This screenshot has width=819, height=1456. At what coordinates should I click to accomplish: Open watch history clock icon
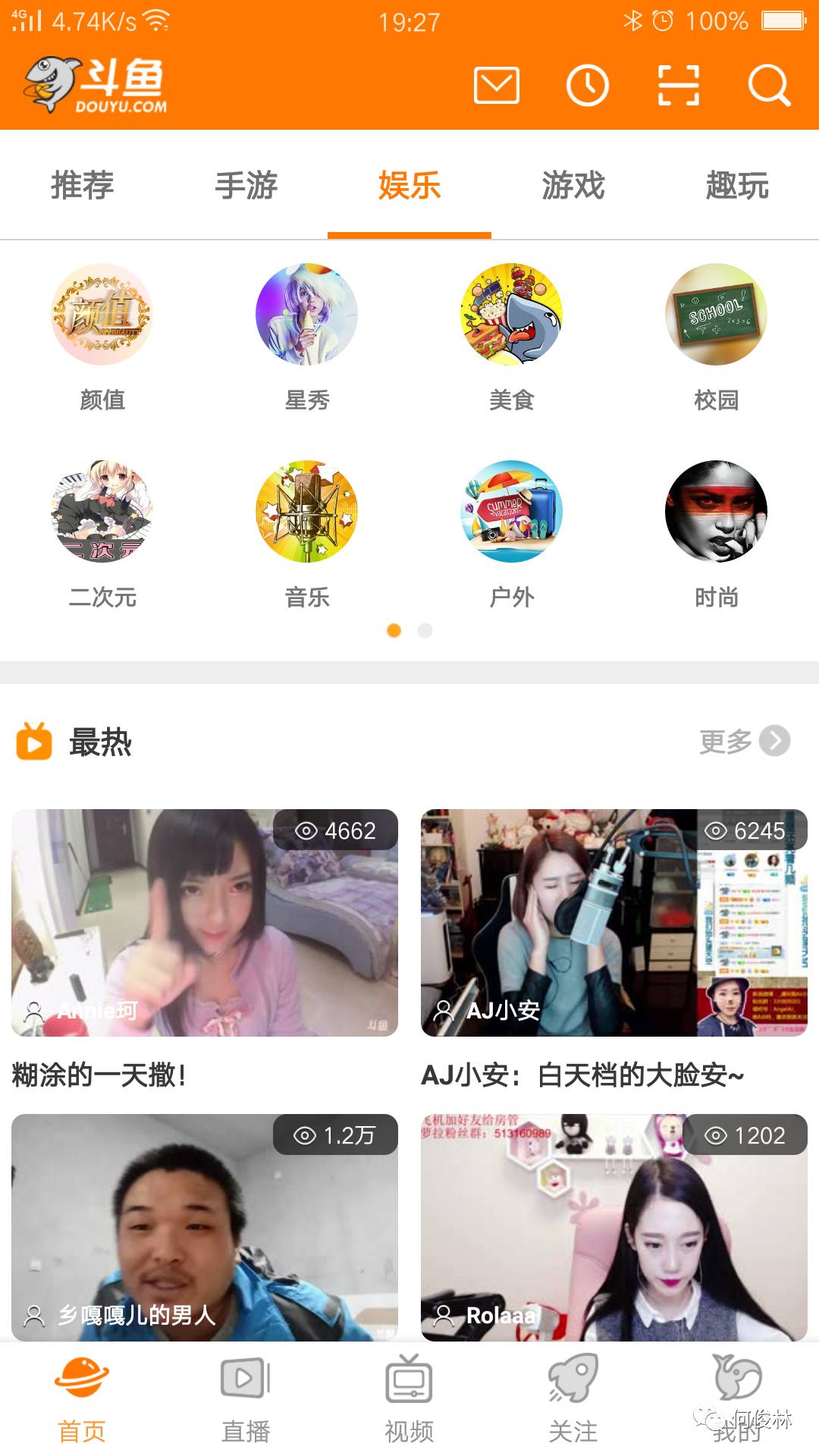point(588,85)
